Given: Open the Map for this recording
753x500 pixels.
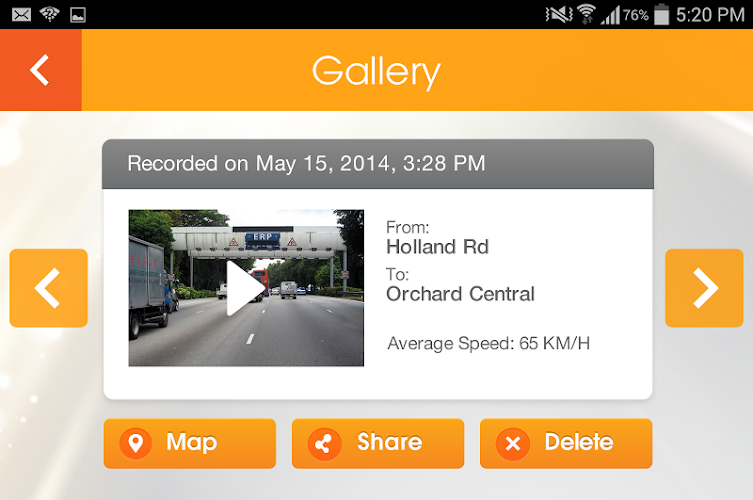Looking at the screenshot, I should [x=189, y=443].
